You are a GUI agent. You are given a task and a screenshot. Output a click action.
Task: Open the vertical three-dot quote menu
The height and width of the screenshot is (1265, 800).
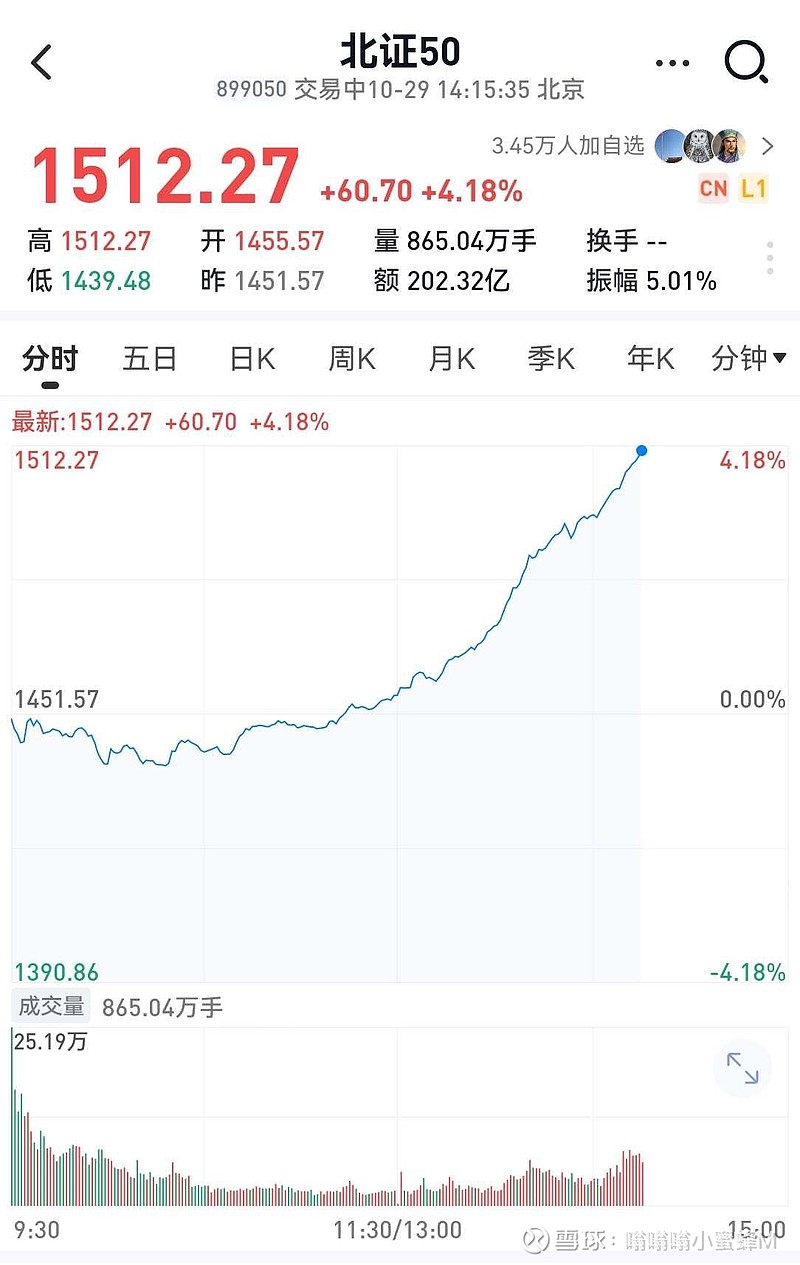pos(769,259)
